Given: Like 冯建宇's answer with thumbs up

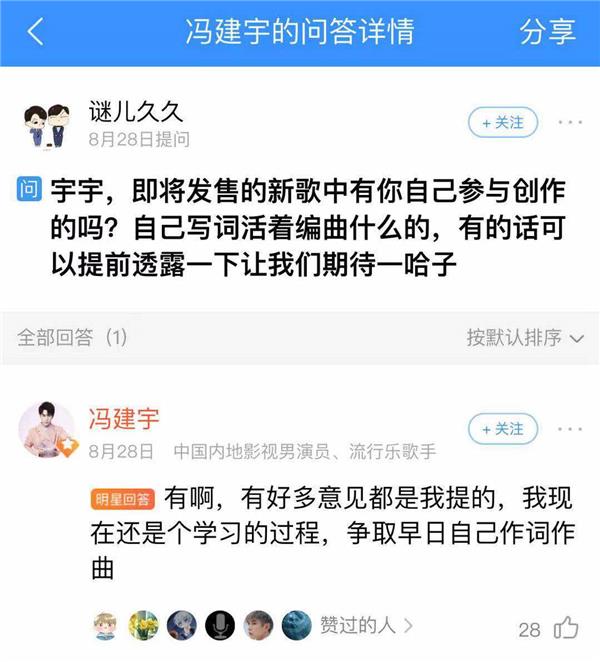Looking at the screenshot, I should (566, 628).
